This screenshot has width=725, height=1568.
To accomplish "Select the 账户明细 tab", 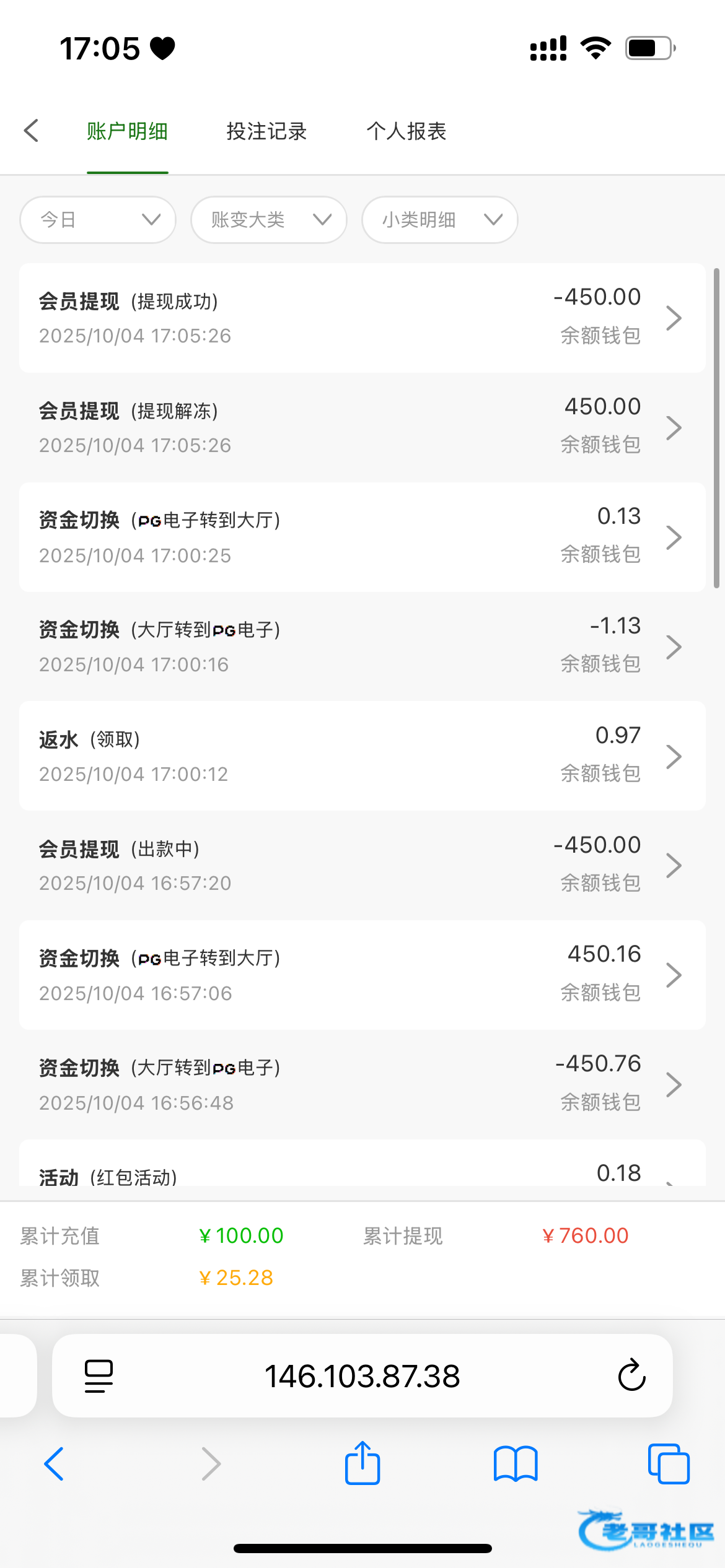I will [127, 131].
